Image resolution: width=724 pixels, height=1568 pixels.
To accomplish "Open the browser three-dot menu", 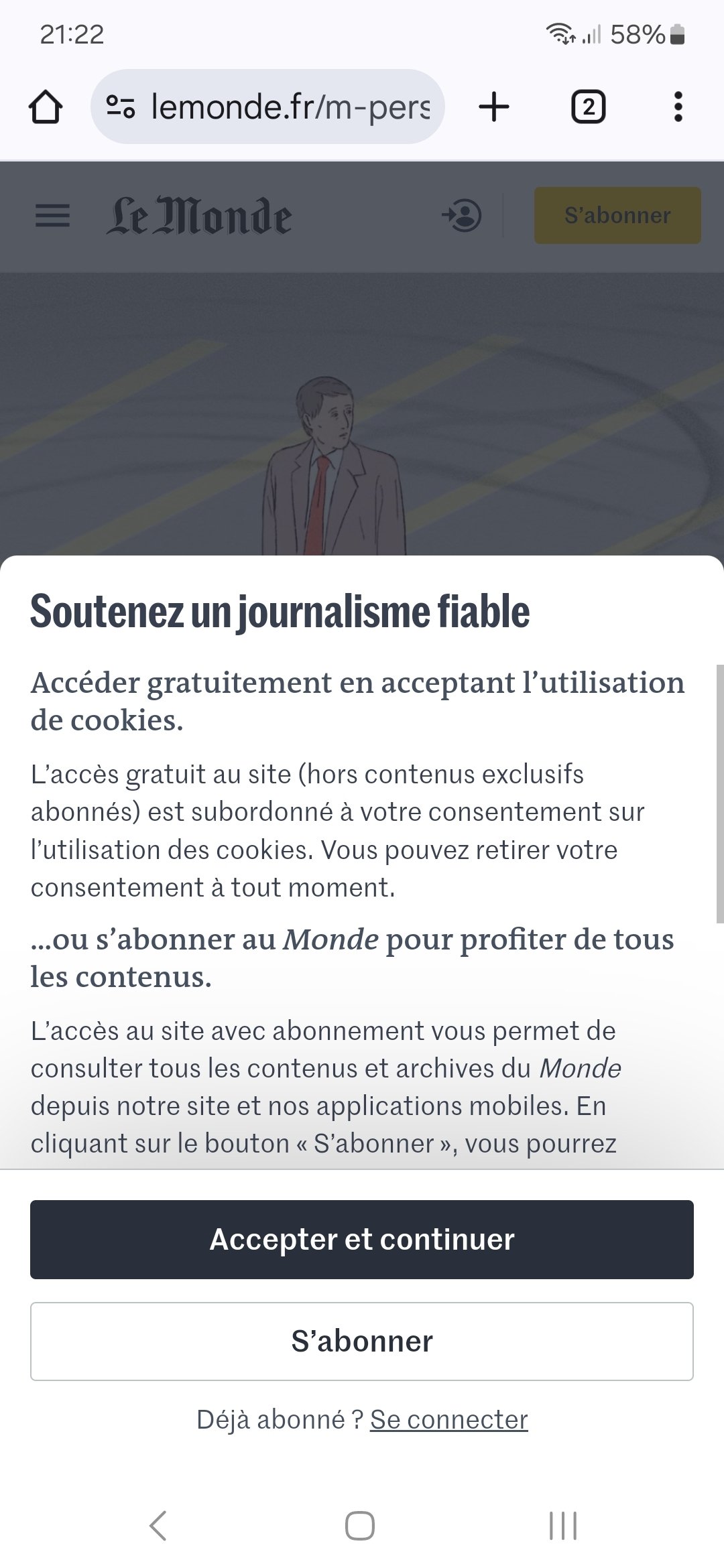I will (x=678, y=106).
